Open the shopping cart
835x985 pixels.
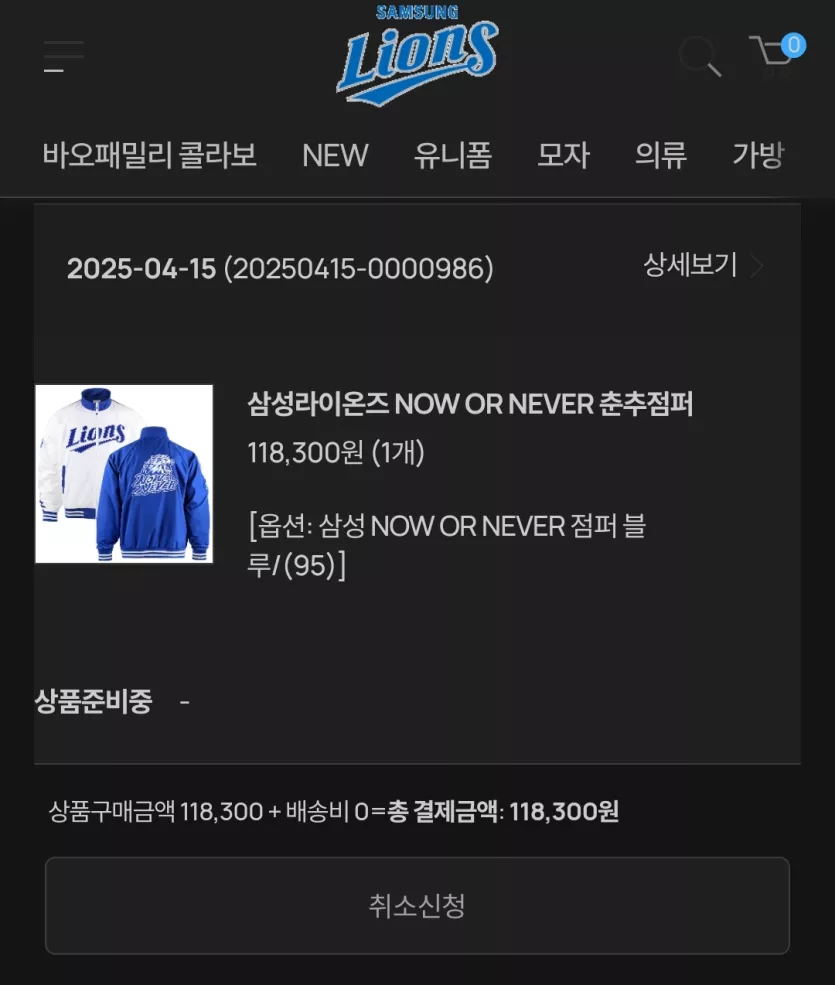775,55
